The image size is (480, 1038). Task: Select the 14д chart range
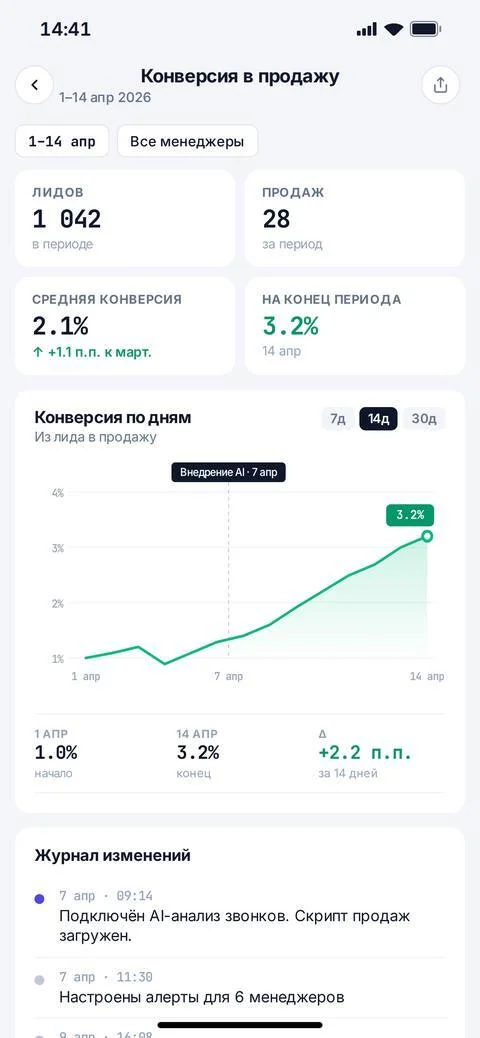point(379,419)
